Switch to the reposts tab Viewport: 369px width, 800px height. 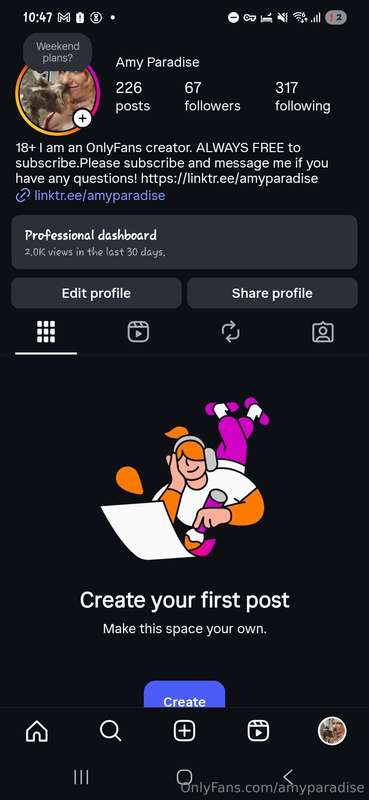click(231, 332)
